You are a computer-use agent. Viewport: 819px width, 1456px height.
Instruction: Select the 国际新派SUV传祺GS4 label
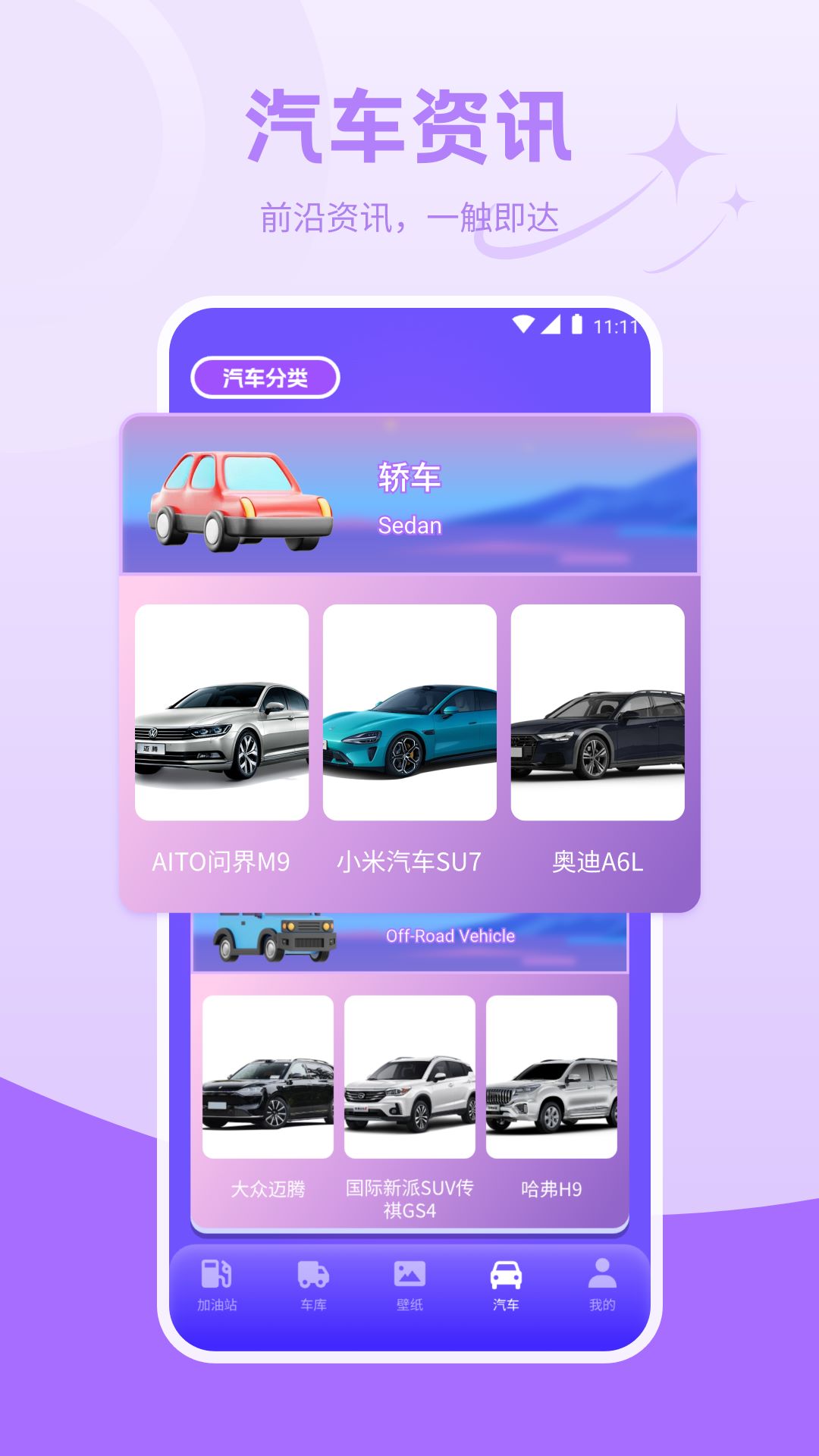point(409,1200)
